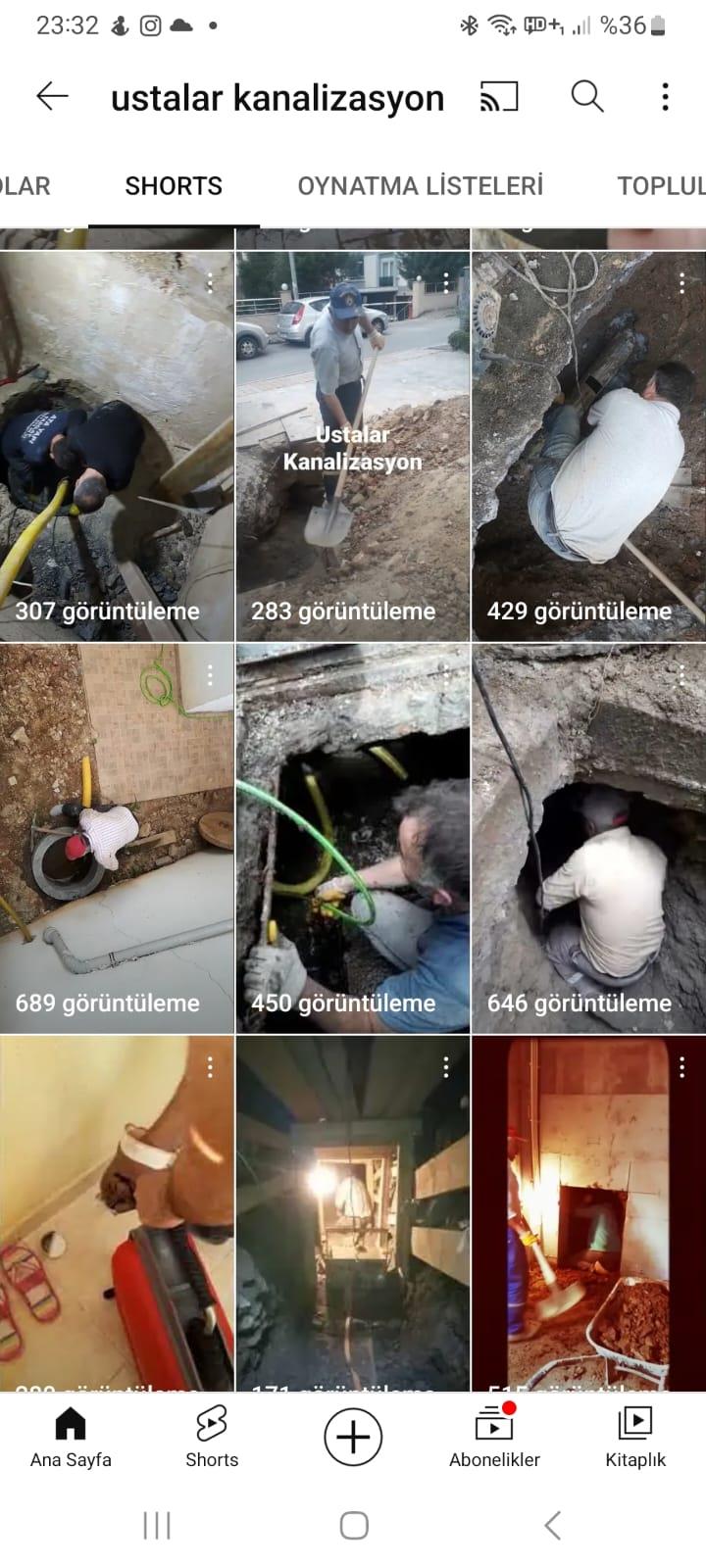This screenshot has height=1568, width=706.
Task: Open the short with 283 görüntüleme
Action: coord(352,446)
